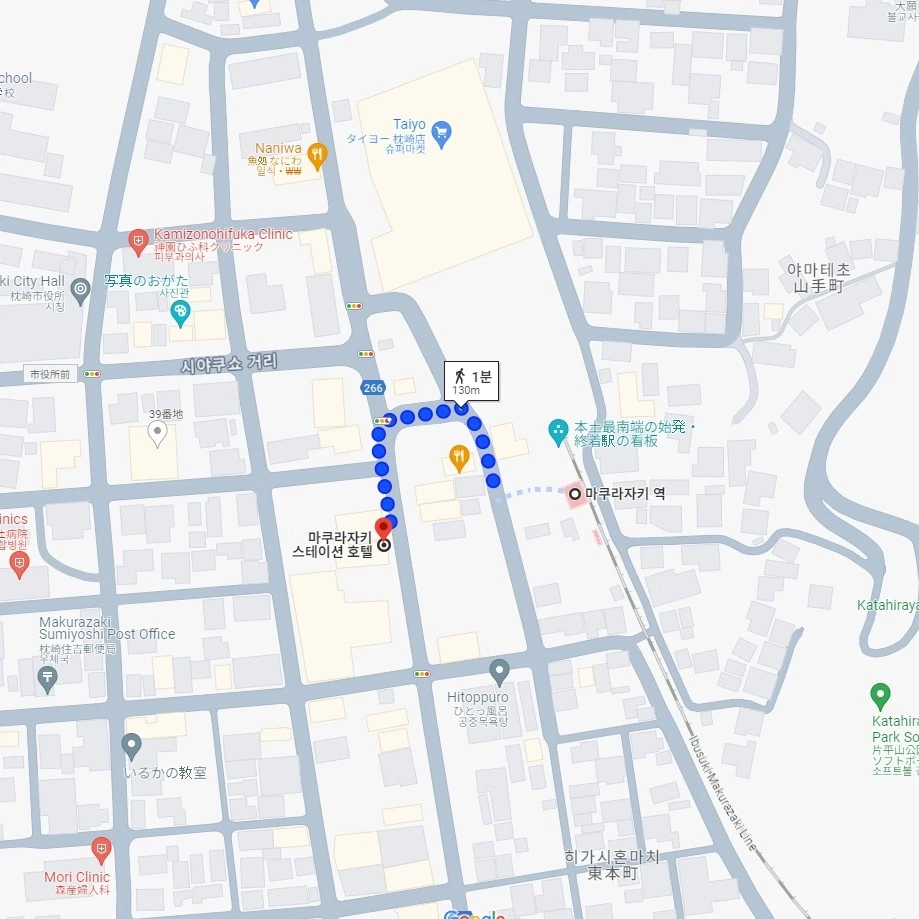919x919 pixels.
Task: Open the Taiyo supermarket marker
Action: pos(441,131)
